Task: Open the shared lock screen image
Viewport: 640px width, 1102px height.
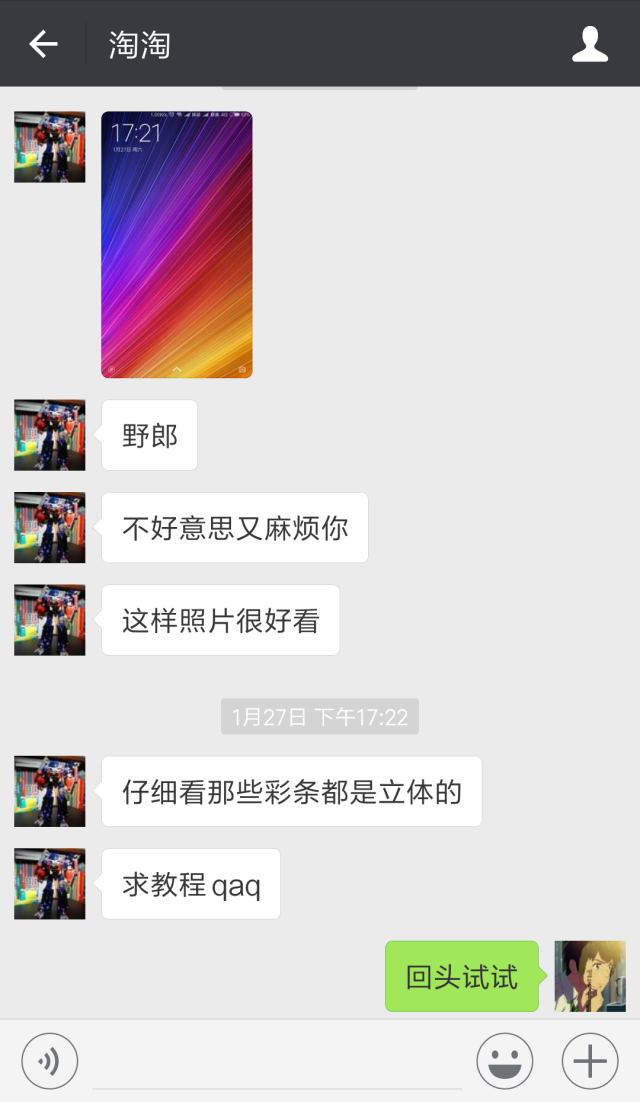Action: tap(176, 245)
